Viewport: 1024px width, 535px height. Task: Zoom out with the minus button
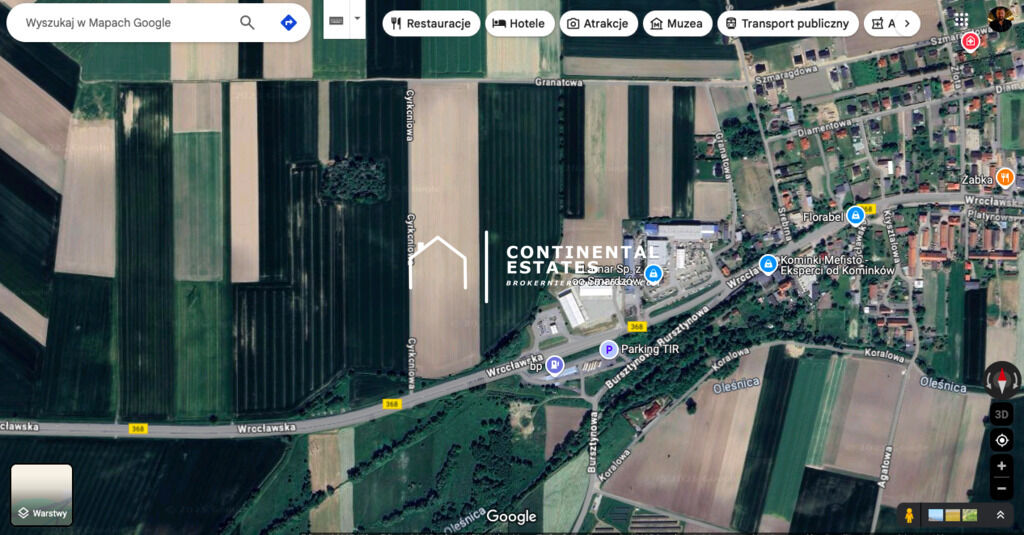click(x=1002, y=489)
